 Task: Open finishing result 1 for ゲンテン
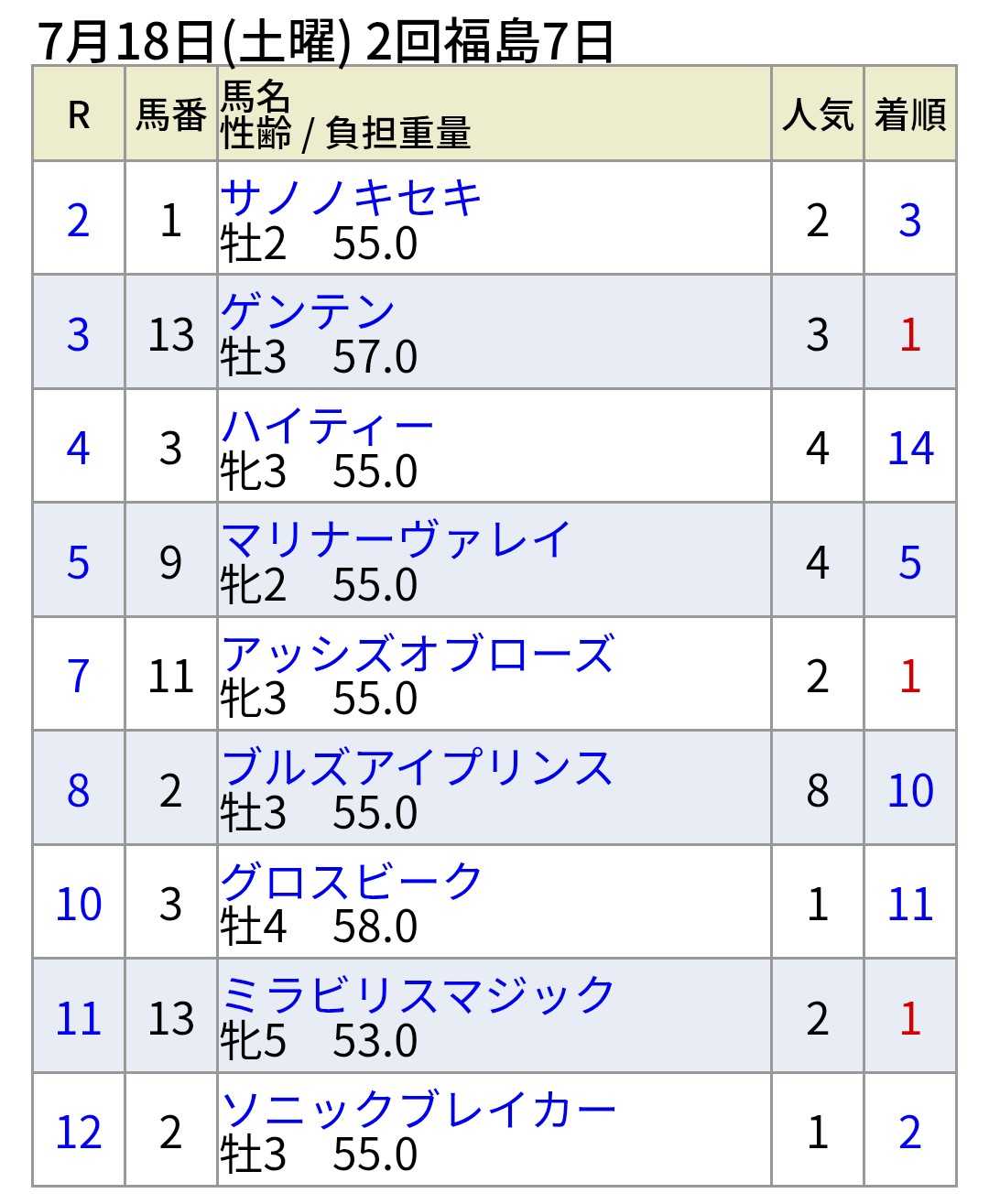pyautogui.click(x=910, y=334)
